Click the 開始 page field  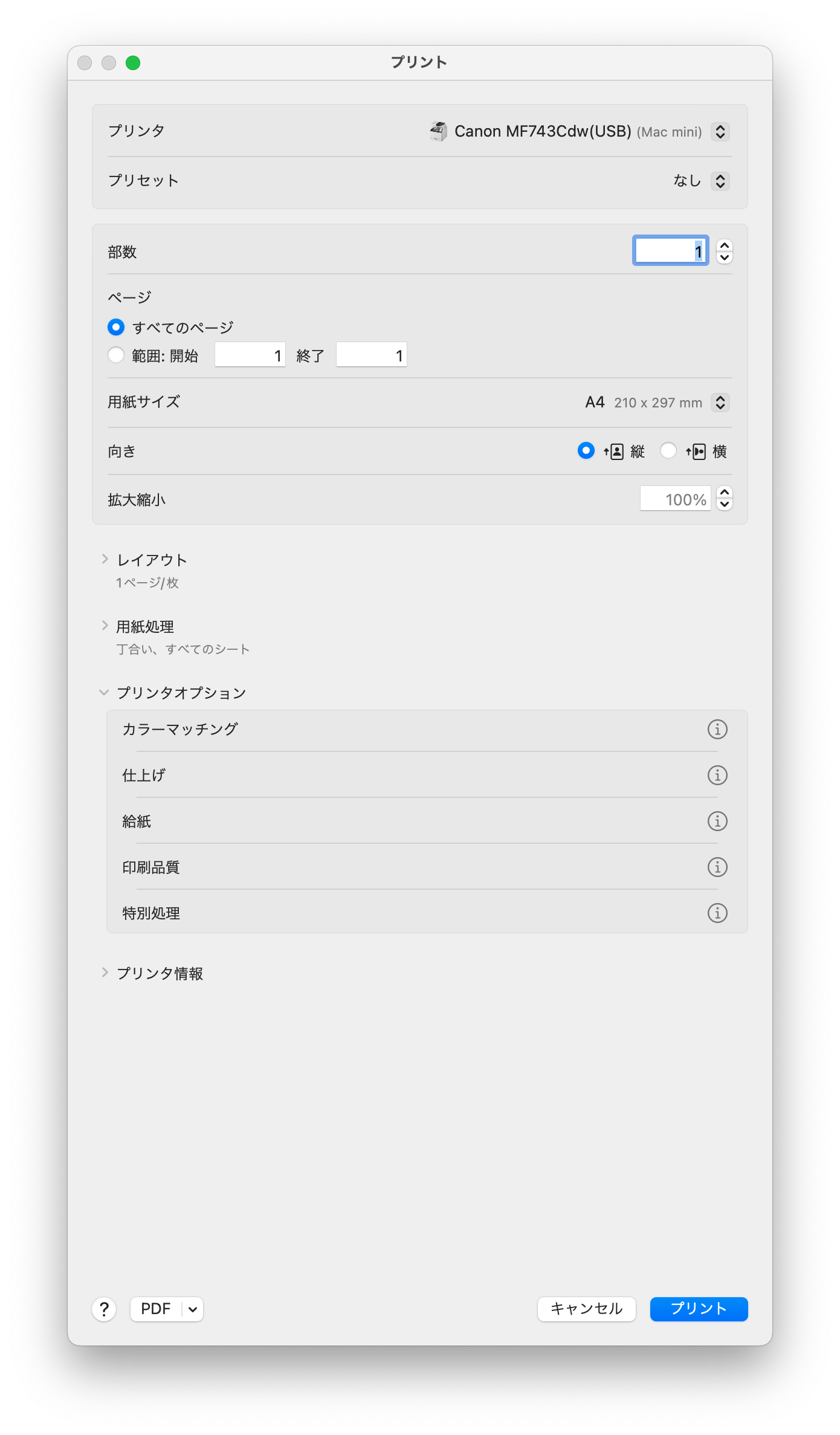(250, 355)
